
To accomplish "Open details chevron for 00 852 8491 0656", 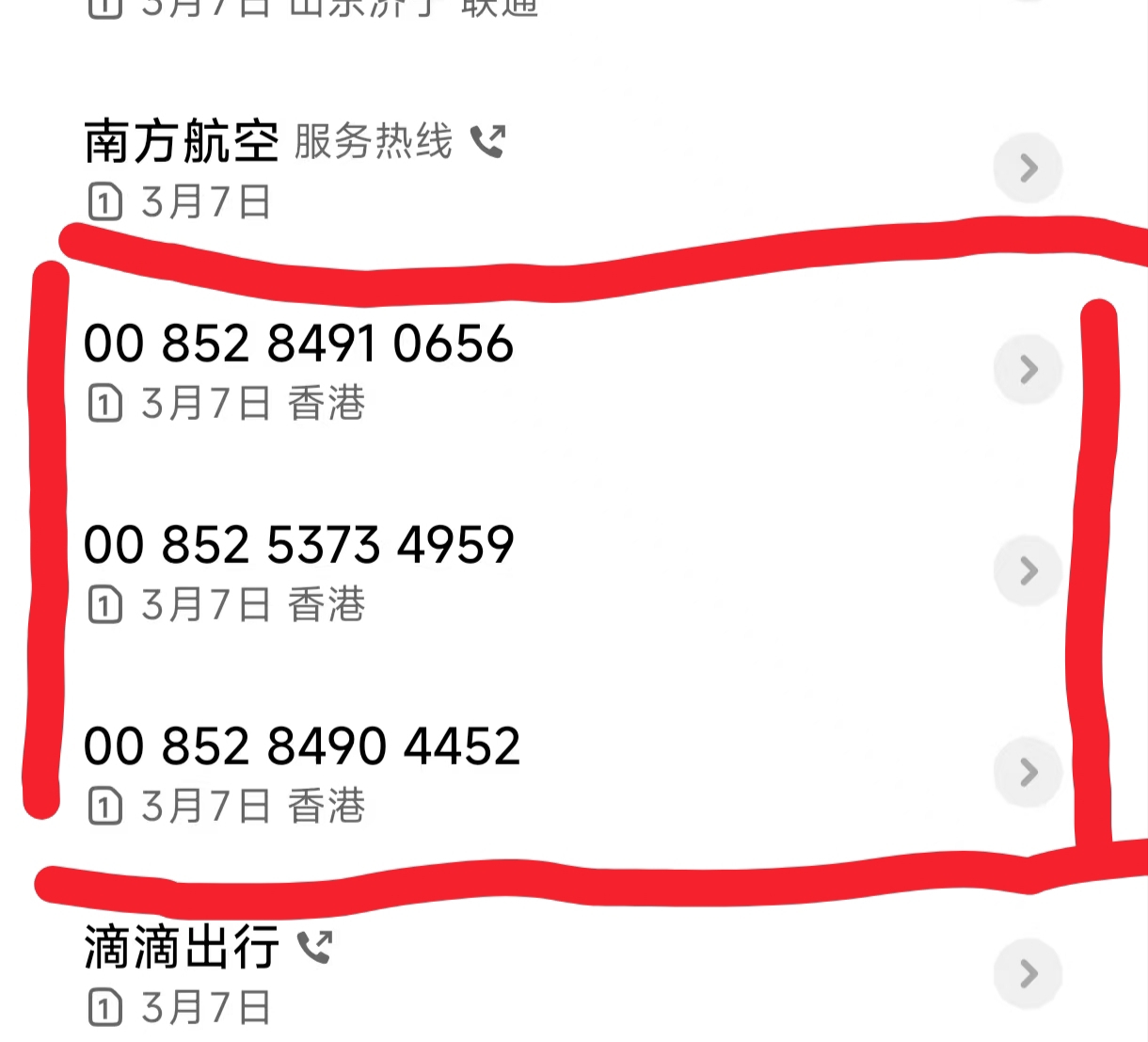I will pyautogui.click(x=1028, y=369).
